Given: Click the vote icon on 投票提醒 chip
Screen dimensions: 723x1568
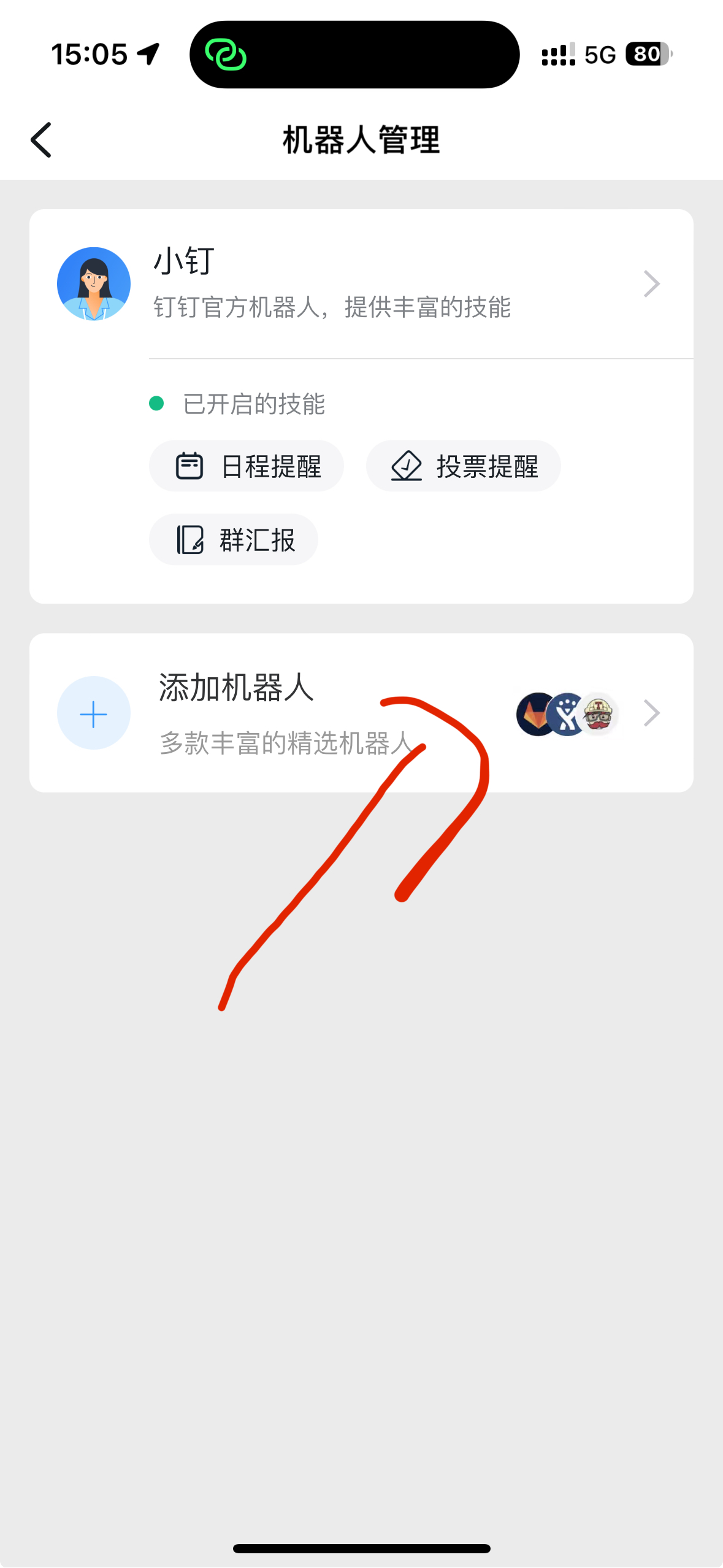Looking at the screenshot, I should tap(407, 466).
